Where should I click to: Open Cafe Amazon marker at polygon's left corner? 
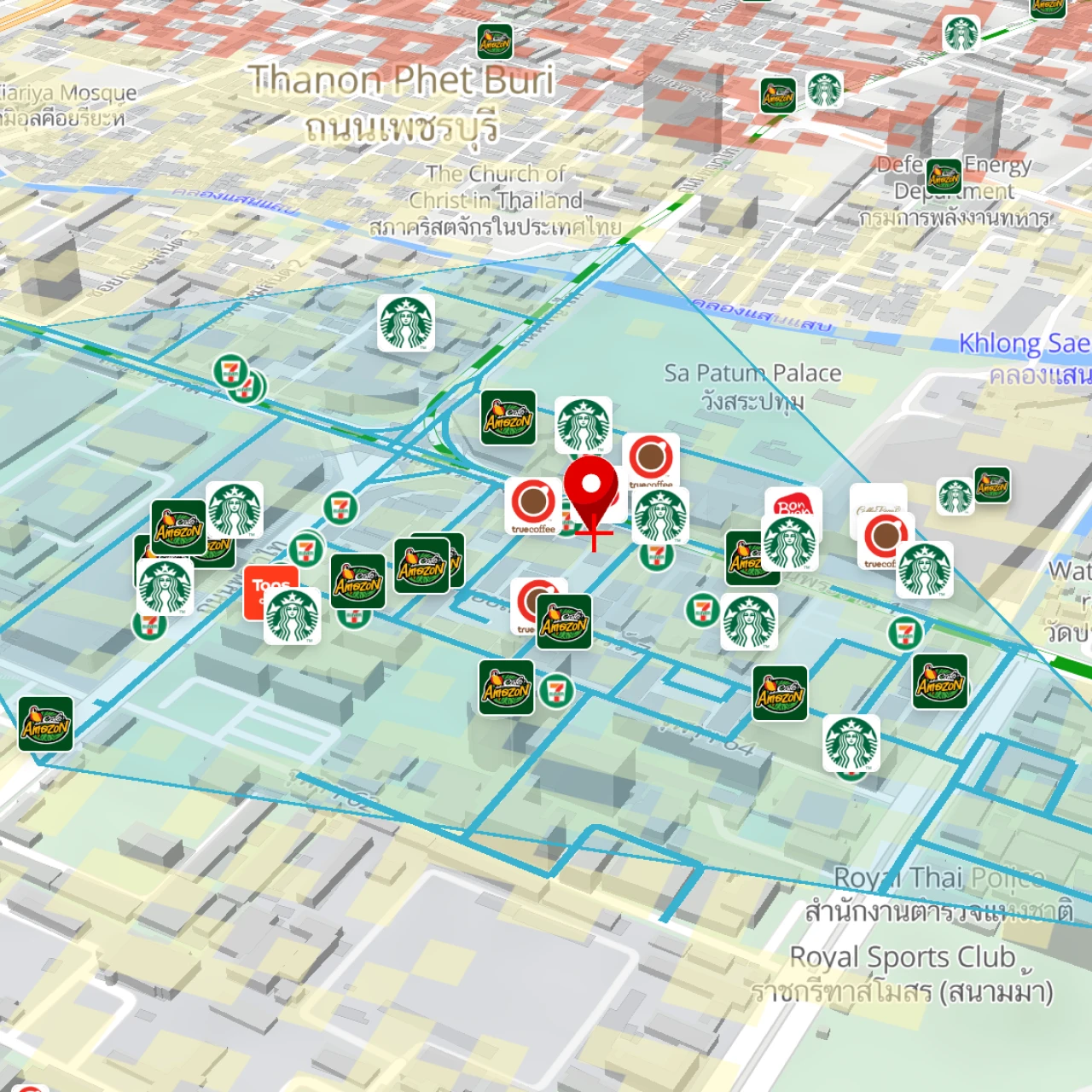coord(46,724)
